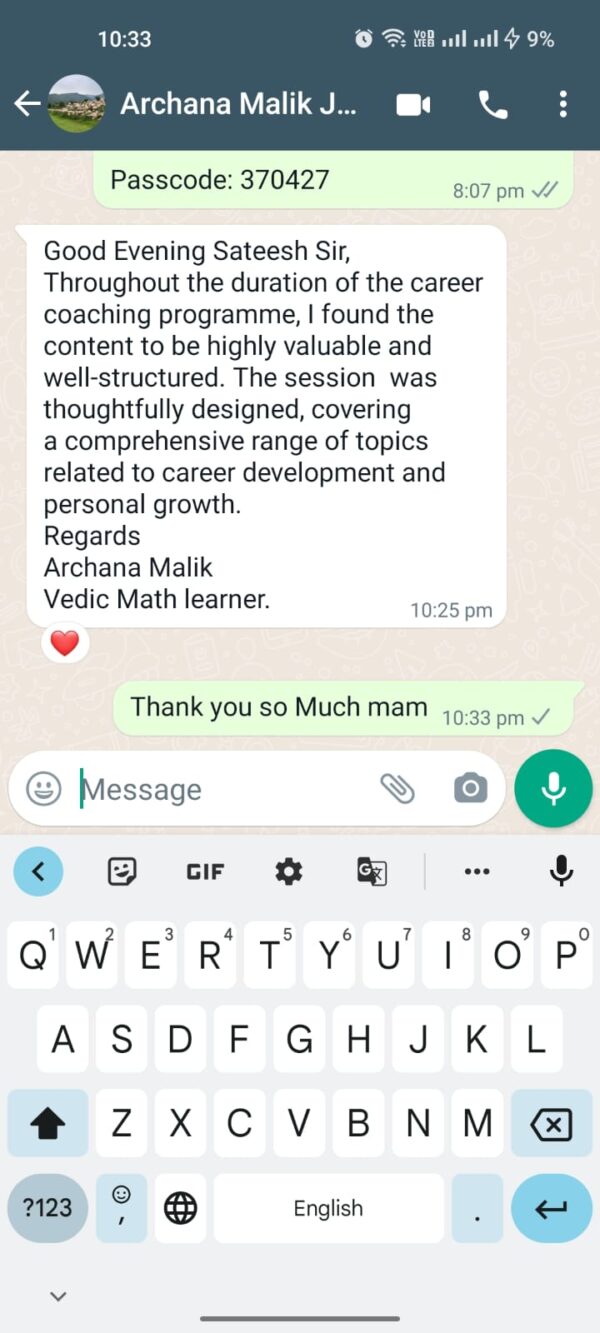The width and height of the screenshot is (600, 1333).
Task: Start keyboard voice typing
Action: pos(562,872)
